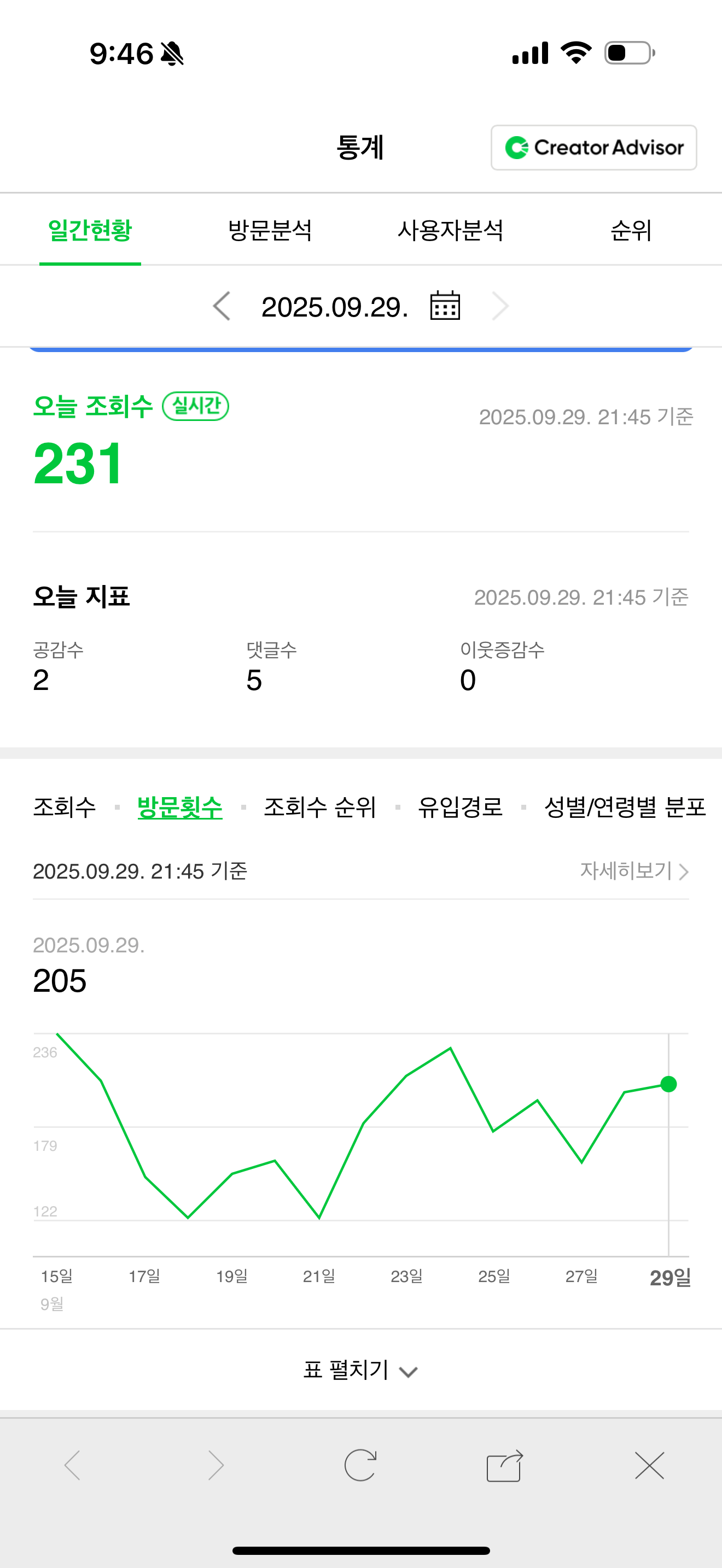
Task: Switch to the 방문분석 tab
Action: pos(270,231)
